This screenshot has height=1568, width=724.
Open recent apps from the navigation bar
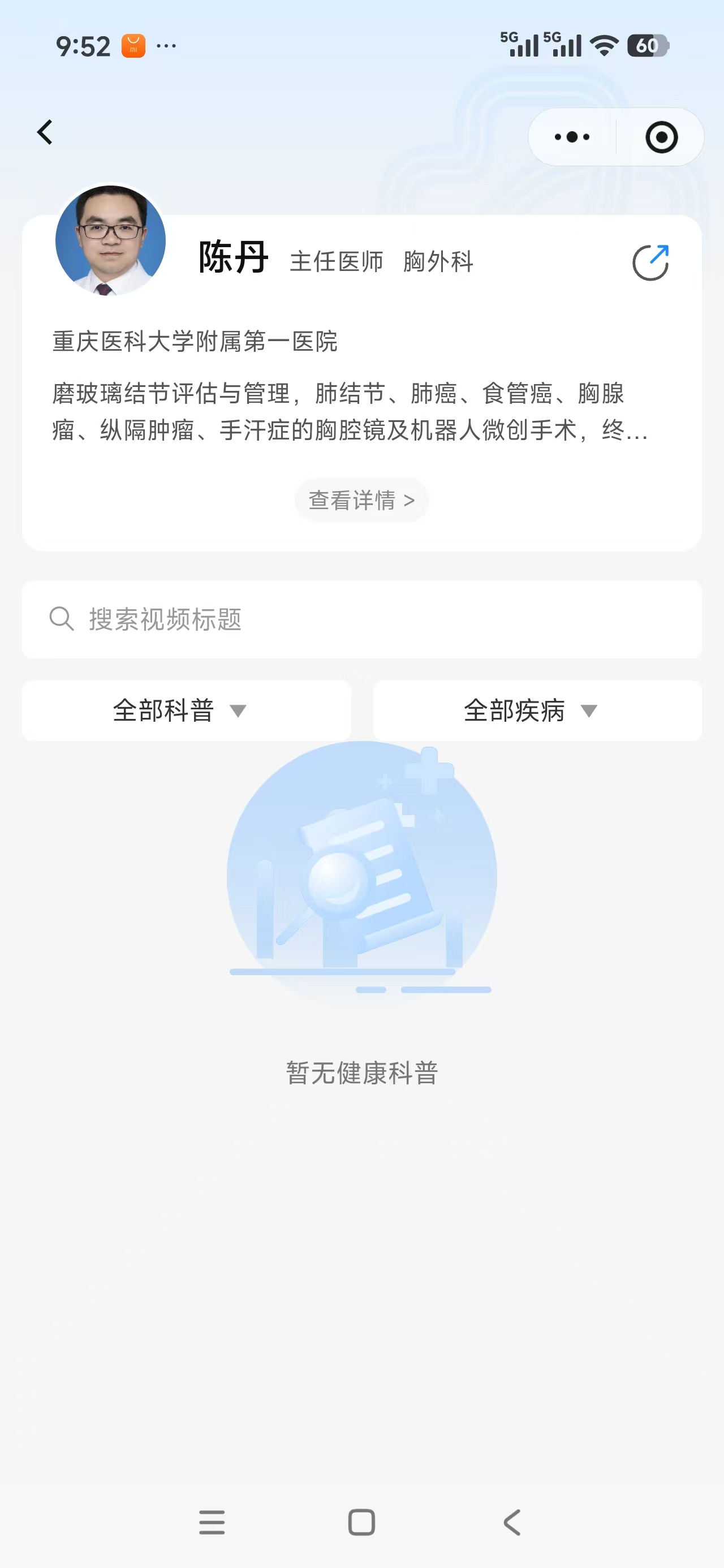coord(212,1522)
